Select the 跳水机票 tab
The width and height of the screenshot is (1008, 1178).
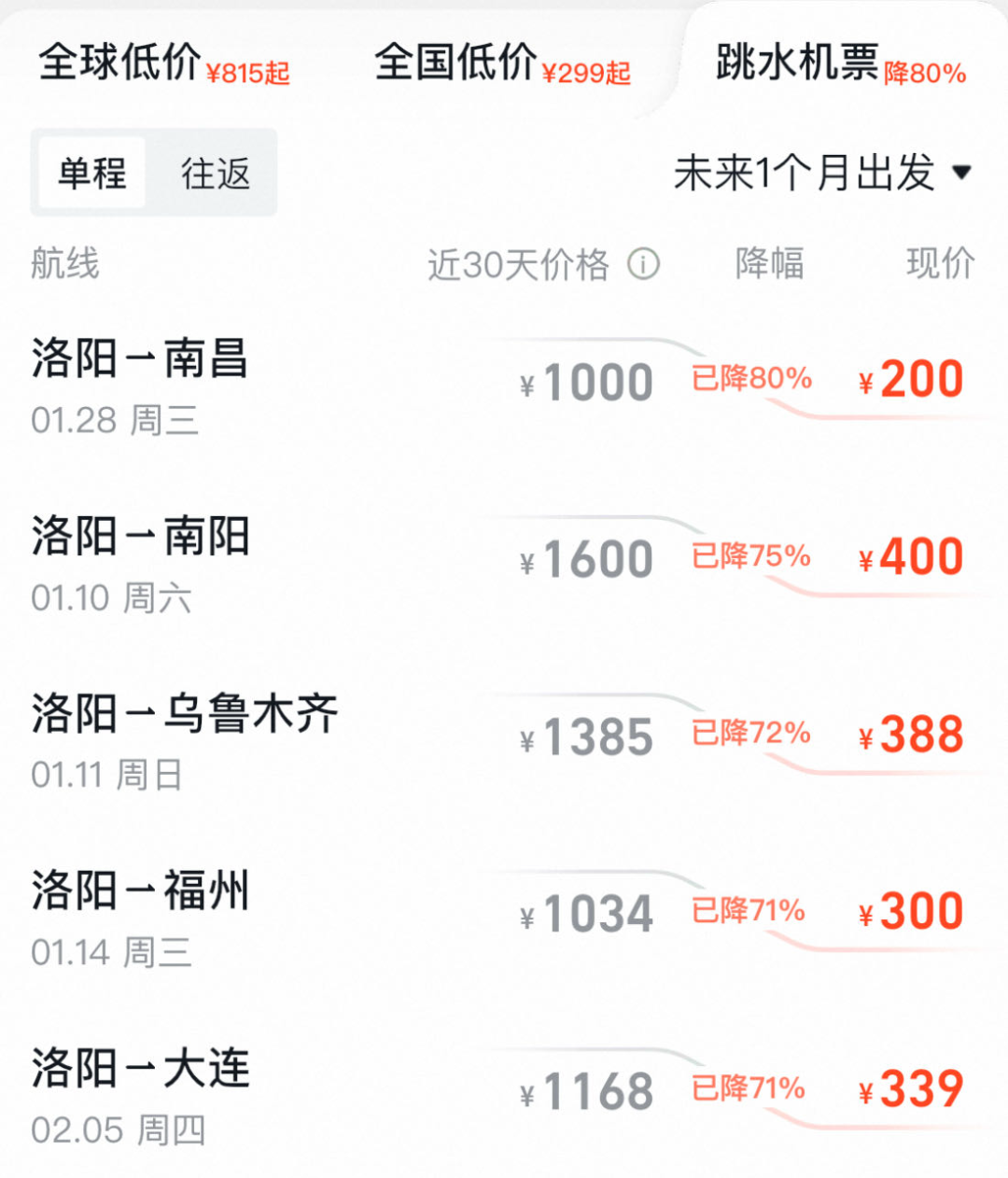(x=840, y=63)
